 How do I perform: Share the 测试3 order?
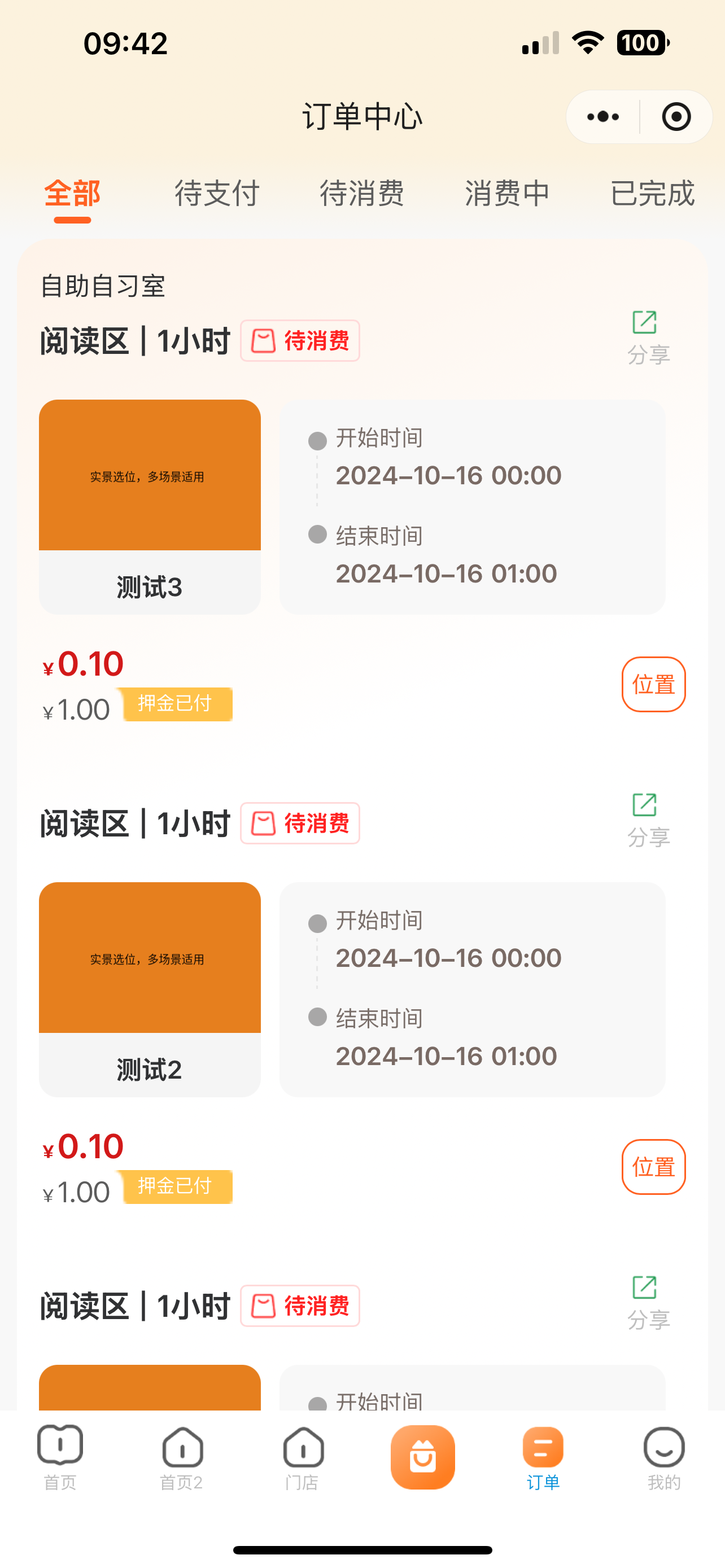tap(648, 337)
